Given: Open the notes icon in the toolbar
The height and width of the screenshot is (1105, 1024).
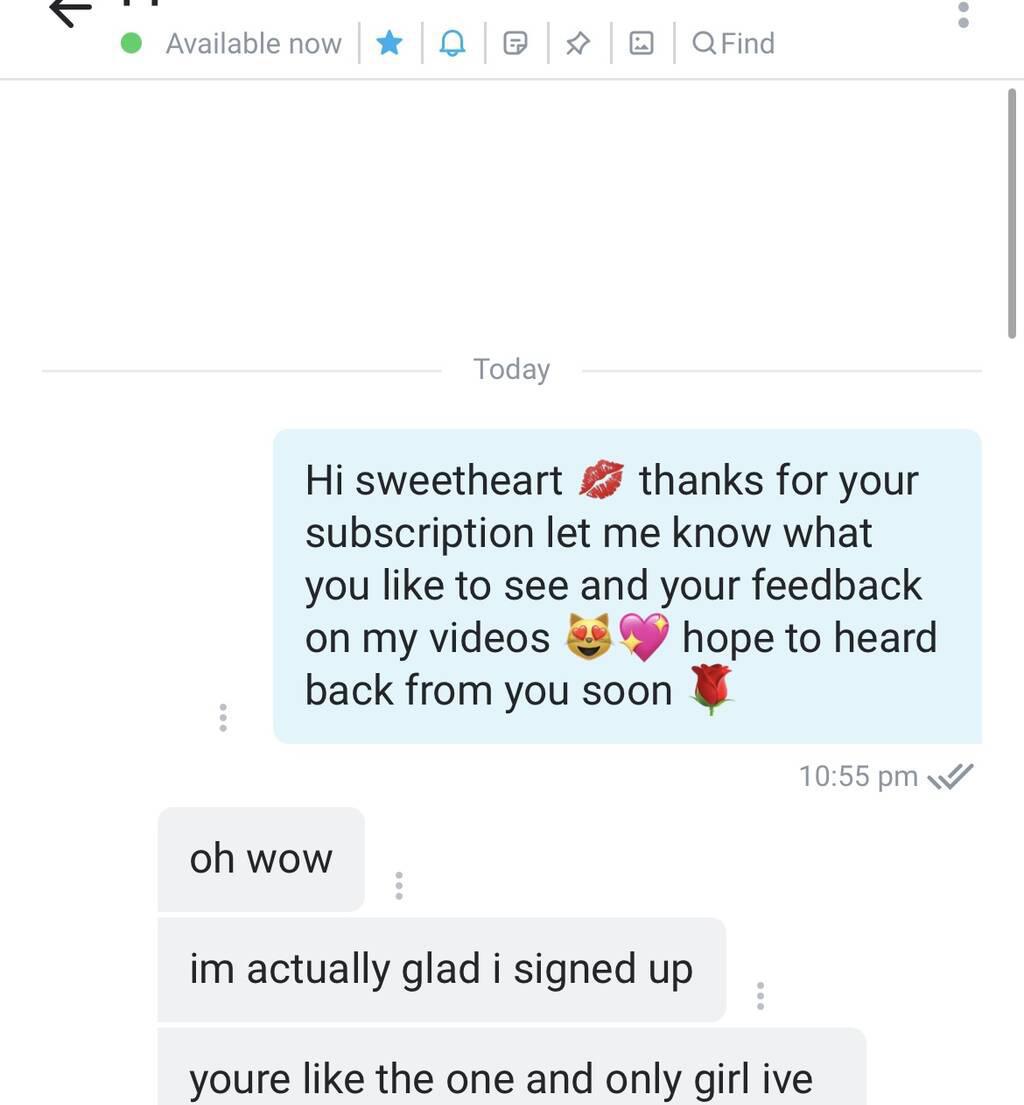Looking at the screenshot, I should click(515, 43).
